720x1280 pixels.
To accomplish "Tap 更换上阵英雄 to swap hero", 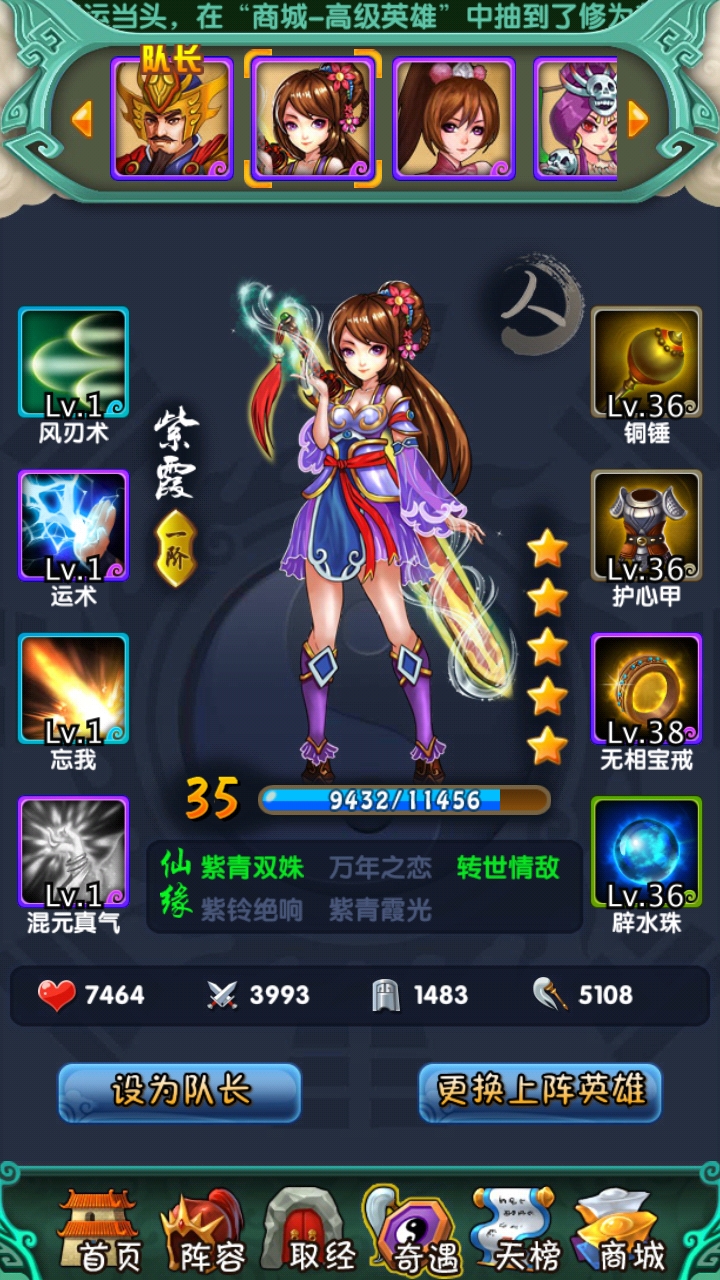I will click(540, 1091).
